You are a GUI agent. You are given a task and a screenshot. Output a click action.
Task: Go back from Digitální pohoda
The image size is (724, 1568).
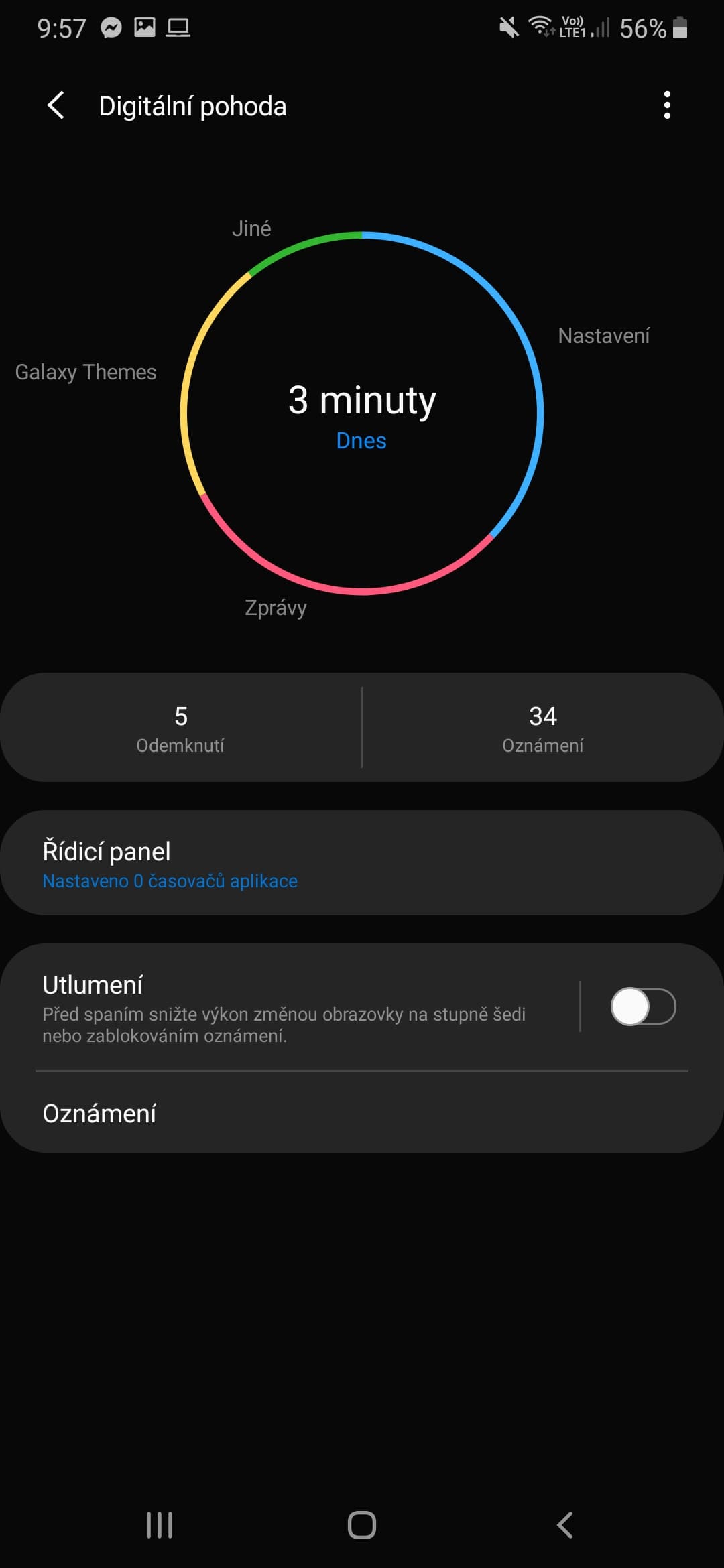pos(56,106)
